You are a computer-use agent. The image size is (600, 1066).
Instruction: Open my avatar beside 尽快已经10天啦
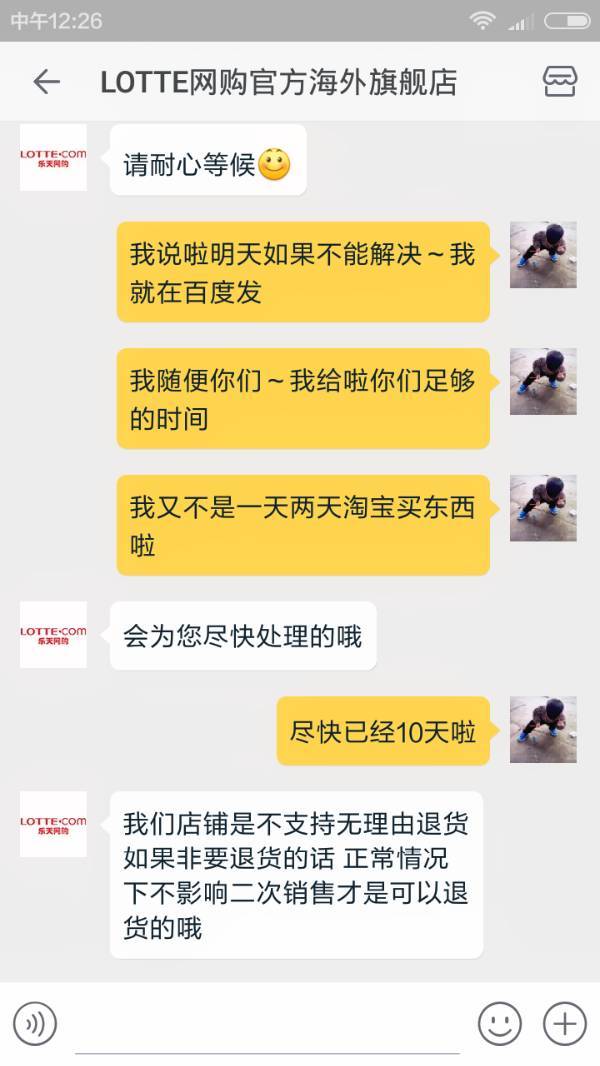coord(543,729)
